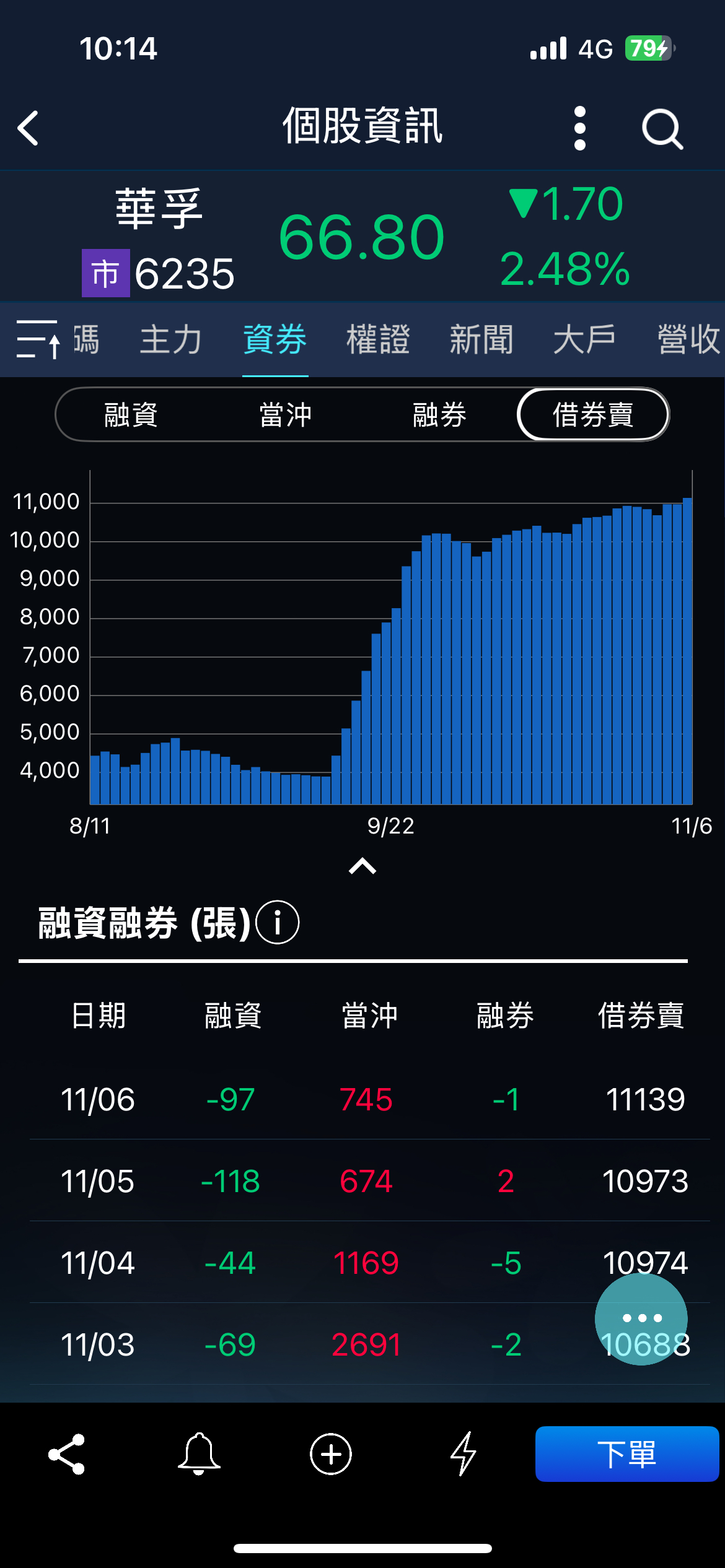Open the 新聞 tab
This screenshot has height=1568, width=725.
click(481, 339)
